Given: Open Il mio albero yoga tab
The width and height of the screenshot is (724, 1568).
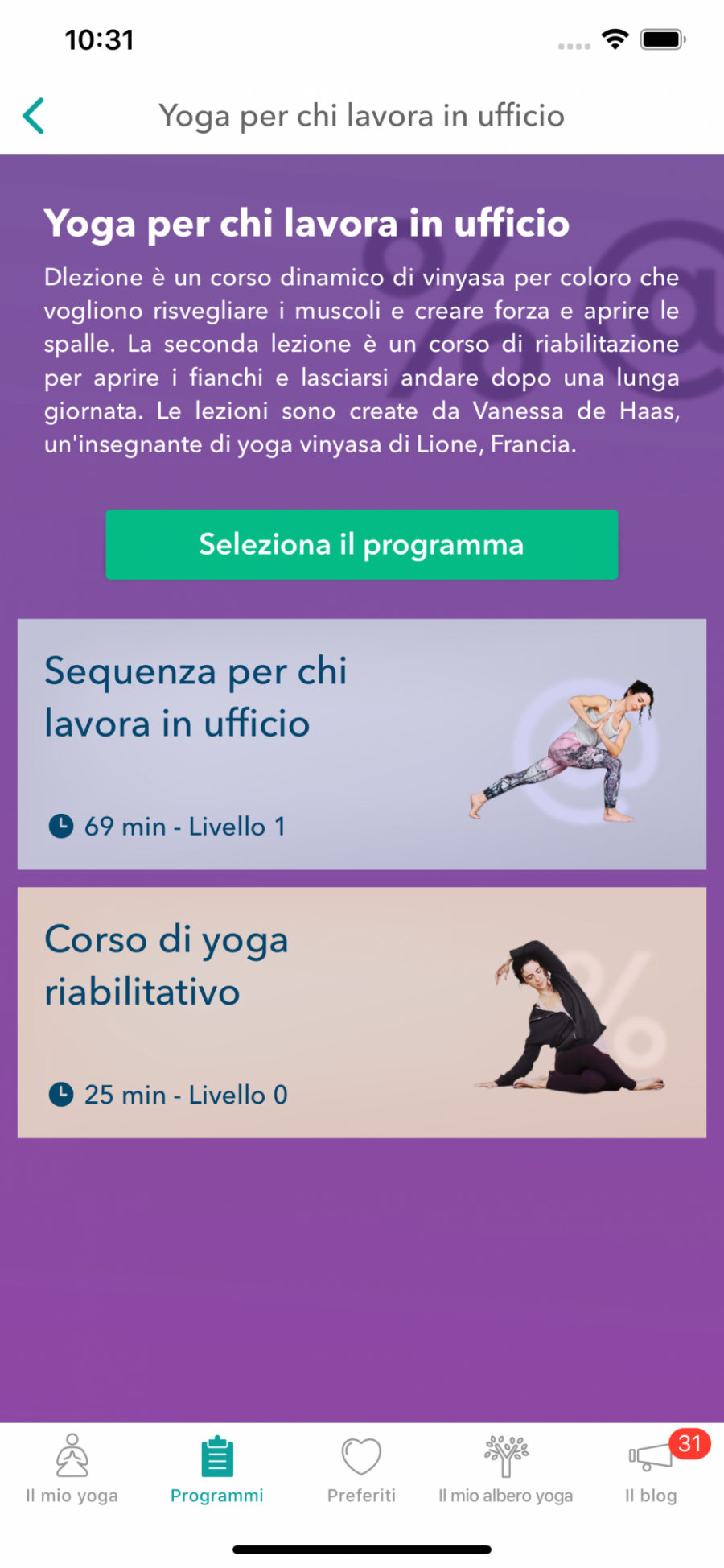Looking at the screenshot, I should (505, 1470).
